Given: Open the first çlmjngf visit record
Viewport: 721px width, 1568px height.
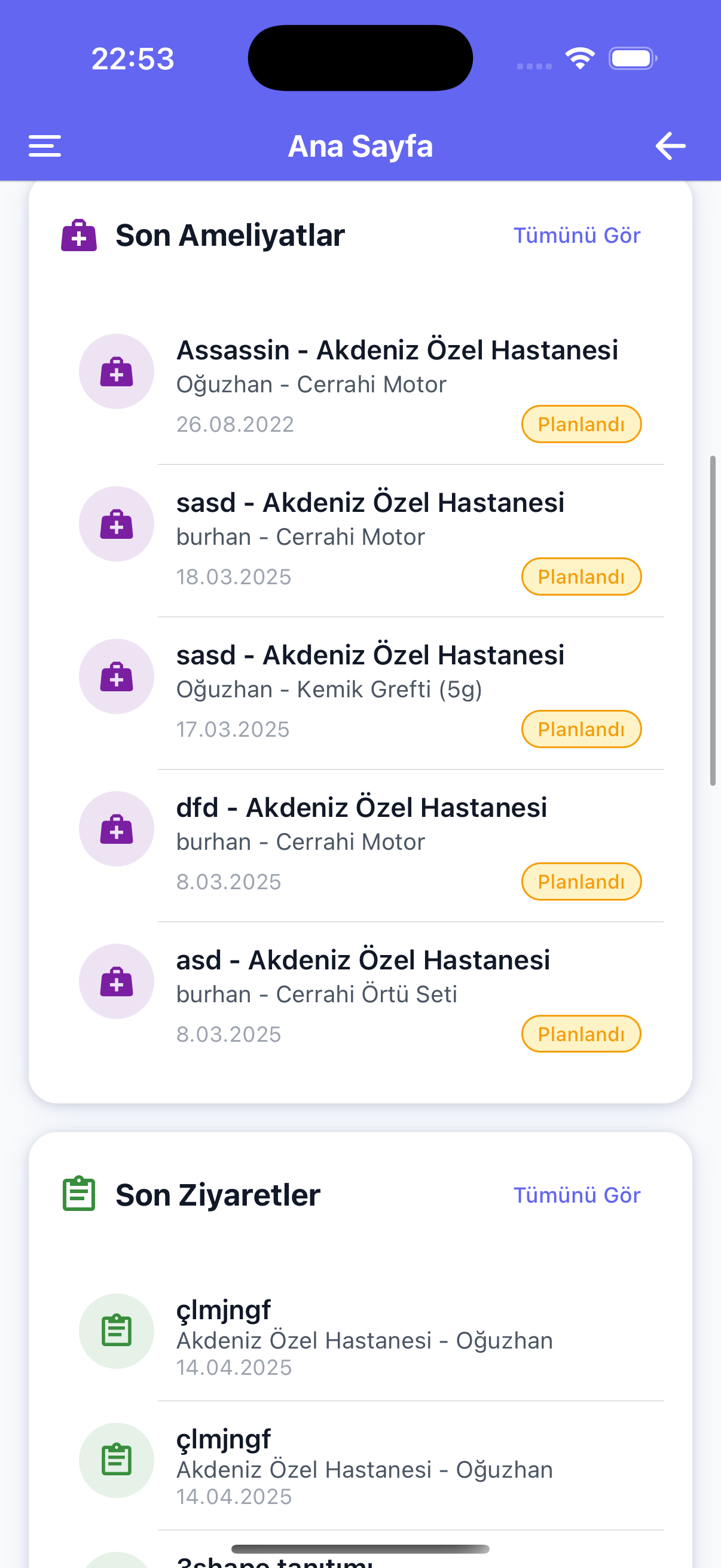Looking at the screenshot, I should 365,1331.
